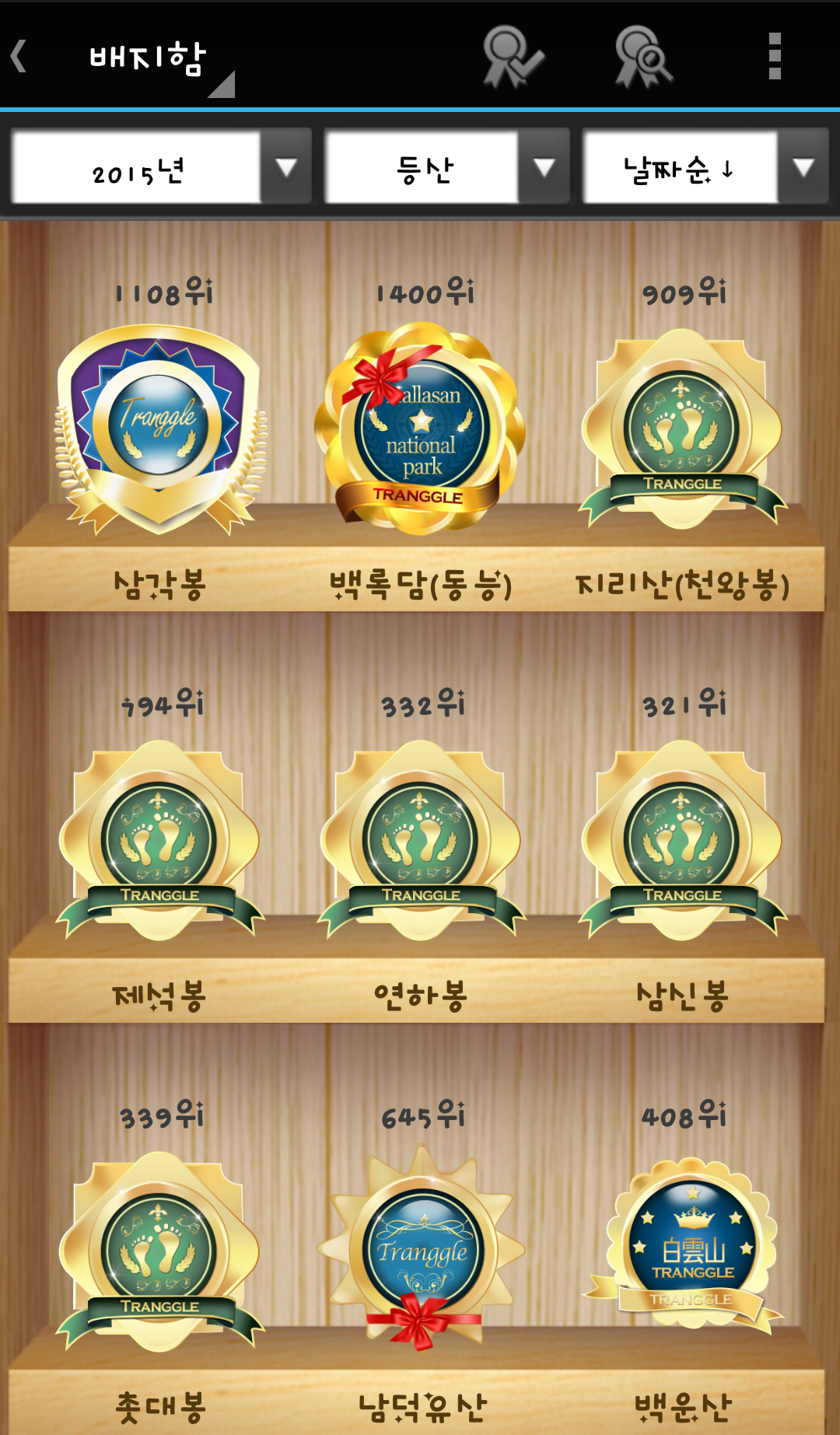Viewport: 840px width, 1435px height.
Task: View the 삼신봉 badge
Action: [x=682, y=840]
